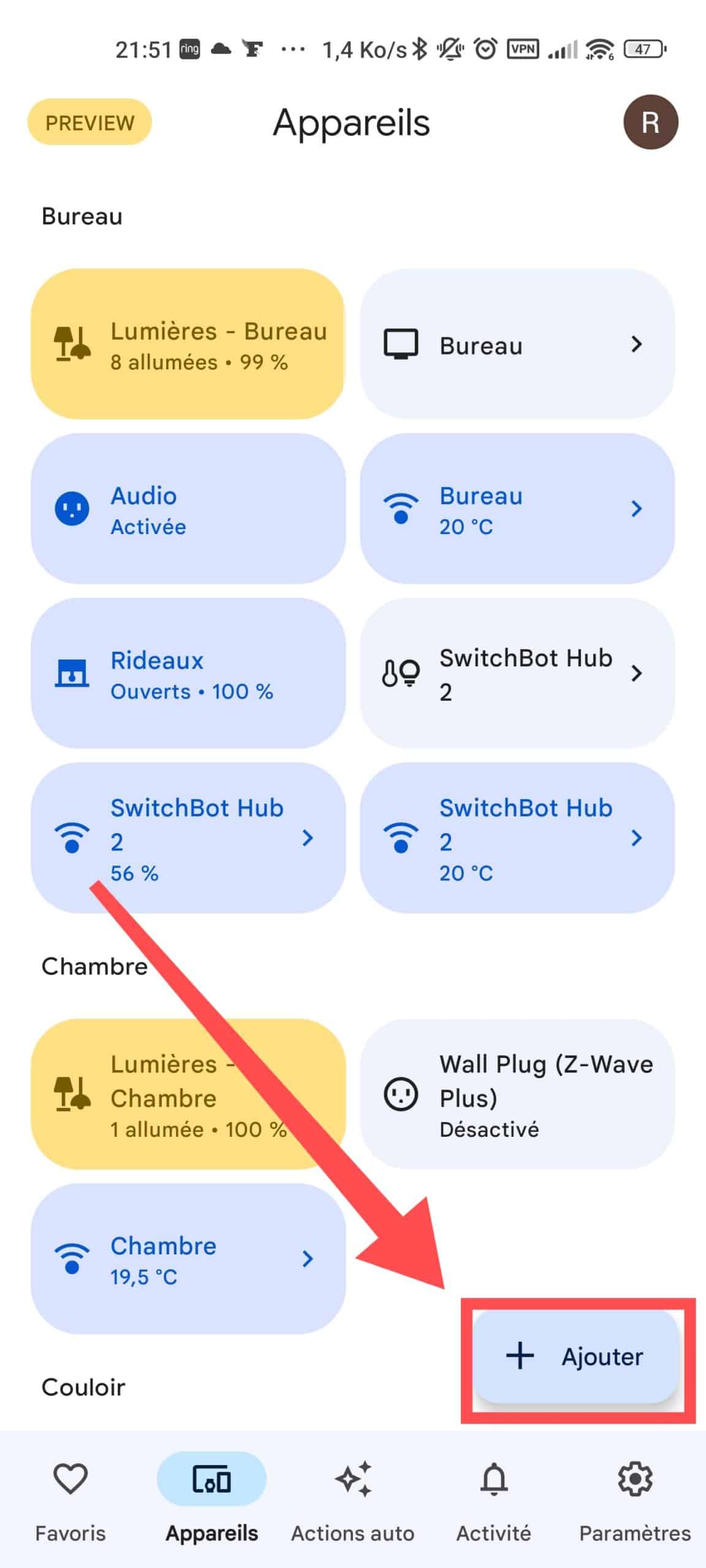Tap the Ajouter button
The height and width of the screenshot is (1568, 706).
pyautogui.click(x=576, y=1357)
